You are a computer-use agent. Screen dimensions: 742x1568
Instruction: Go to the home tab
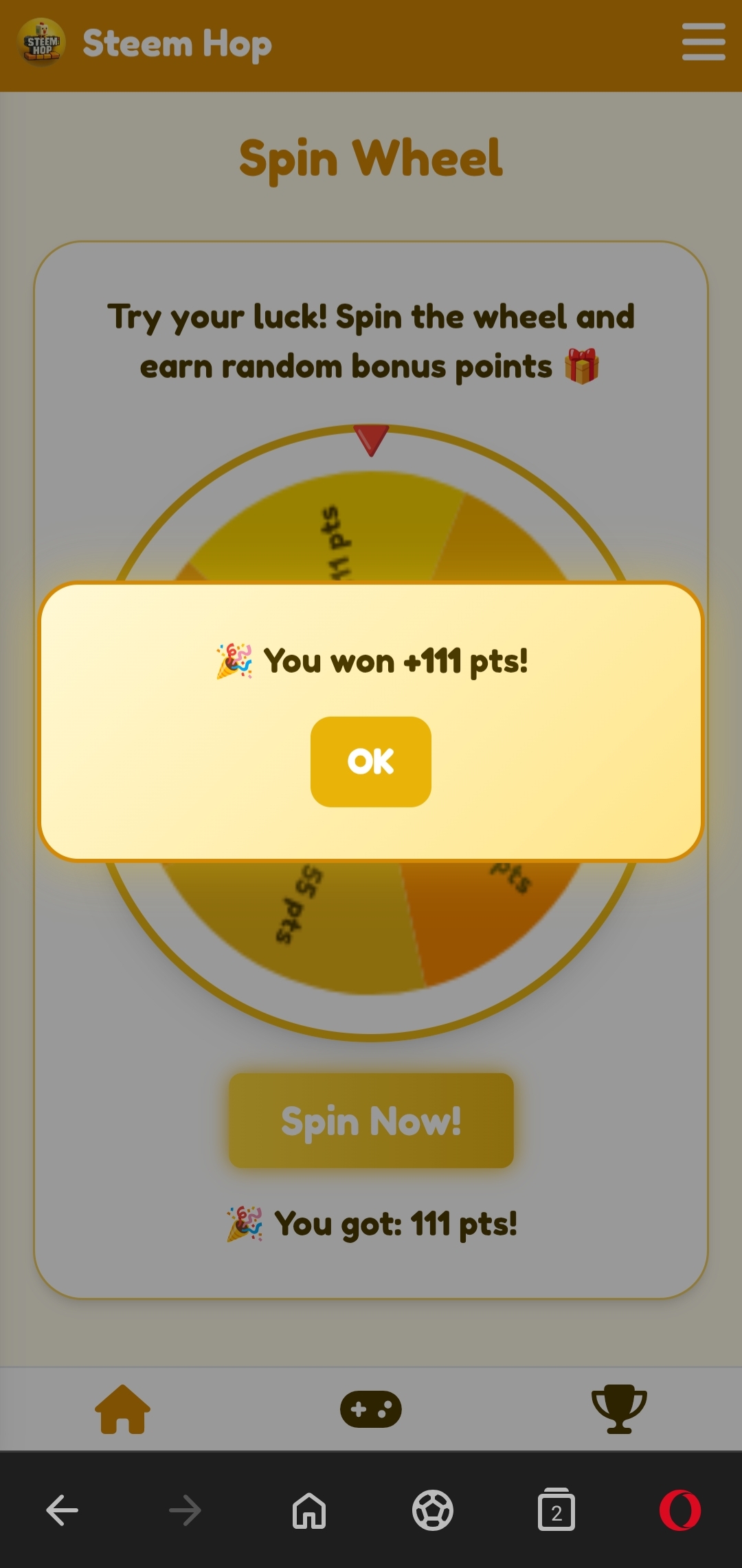122,1409
